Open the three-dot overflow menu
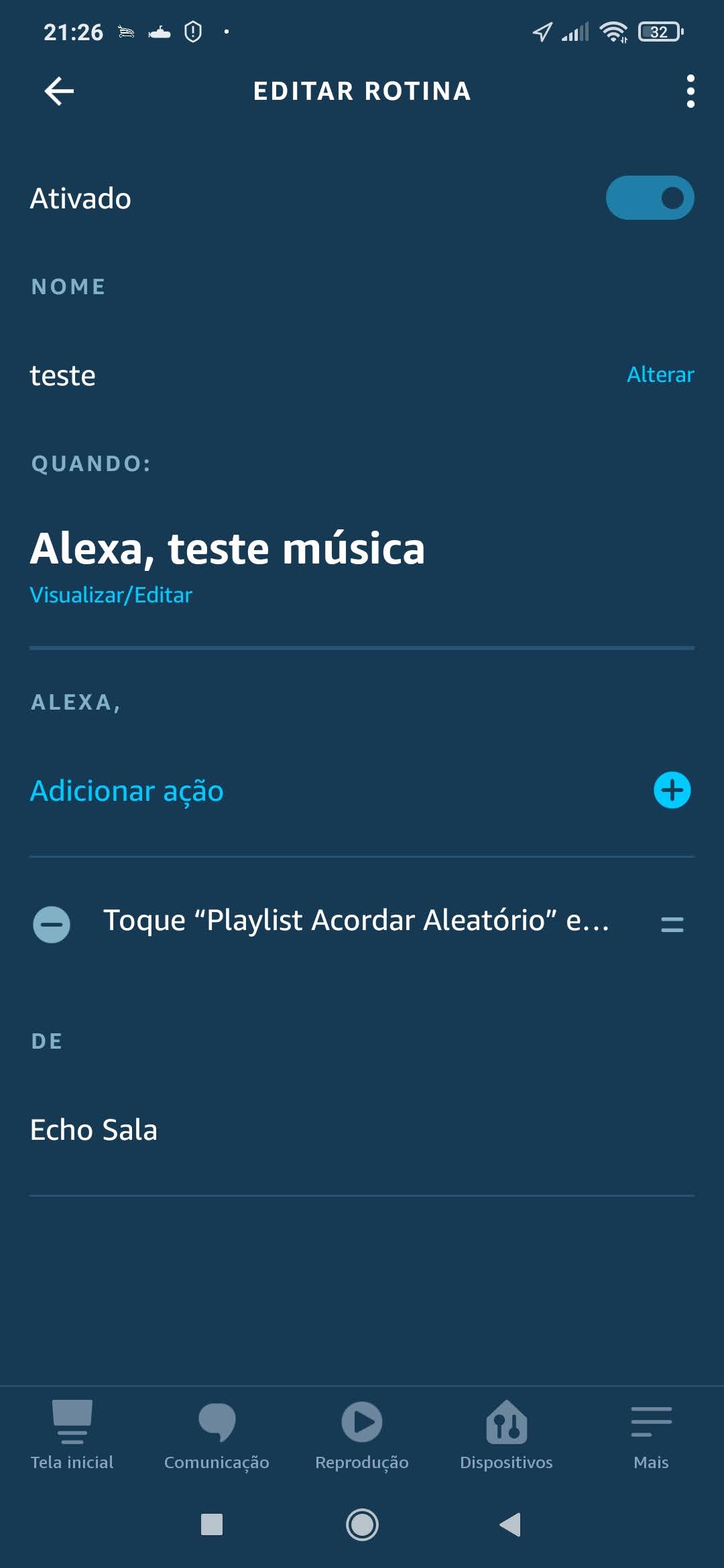 click(690, 91)
